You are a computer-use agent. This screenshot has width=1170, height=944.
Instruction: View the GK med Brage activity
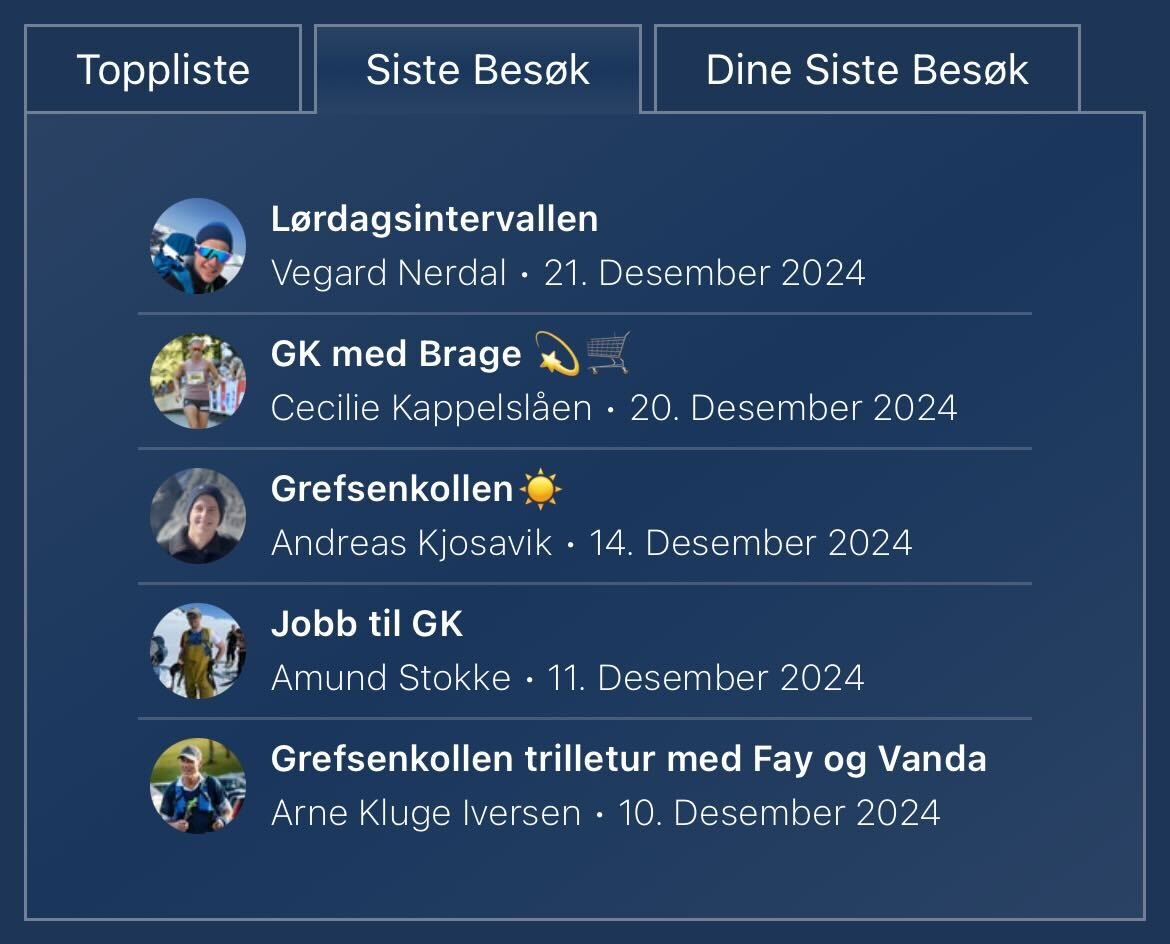(397, 354)
